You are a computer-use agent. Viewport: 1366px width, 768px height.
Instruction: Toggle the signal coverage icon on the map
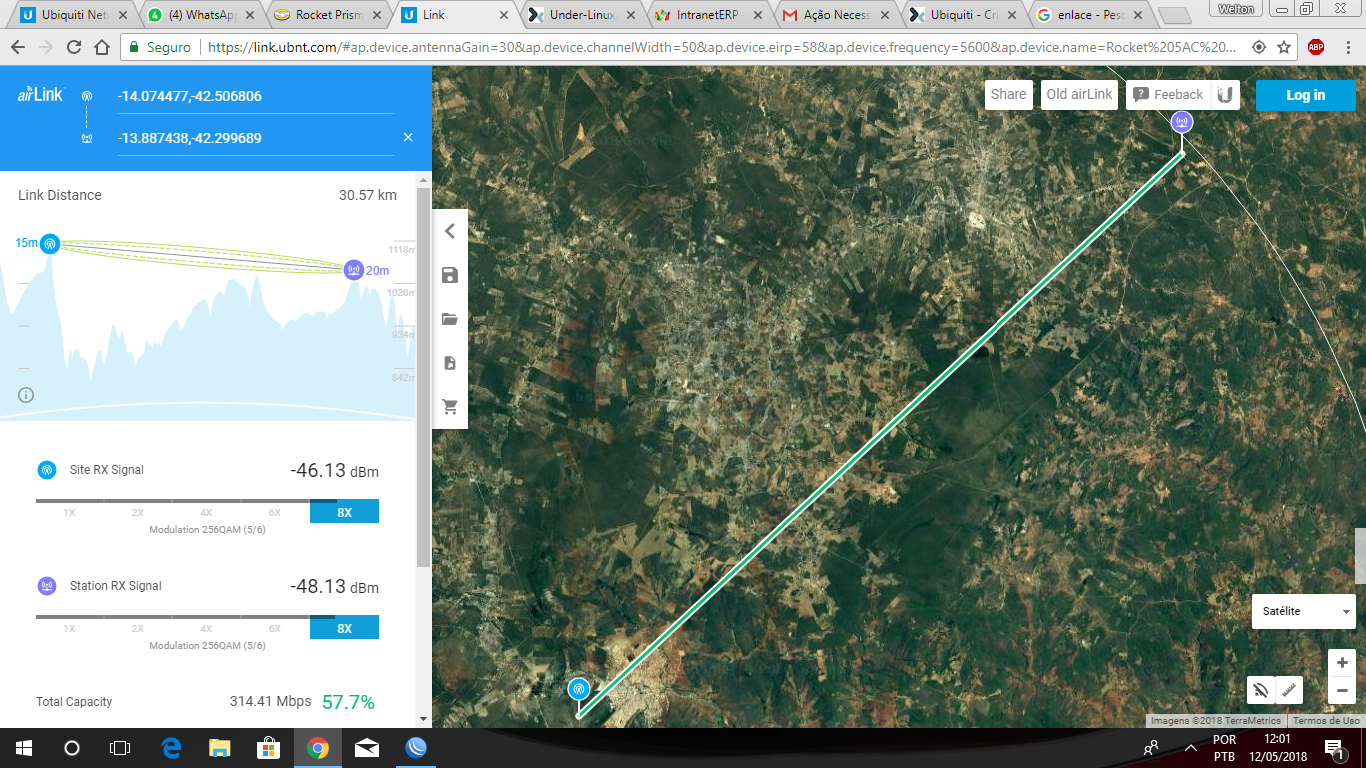coord(1261,691)
